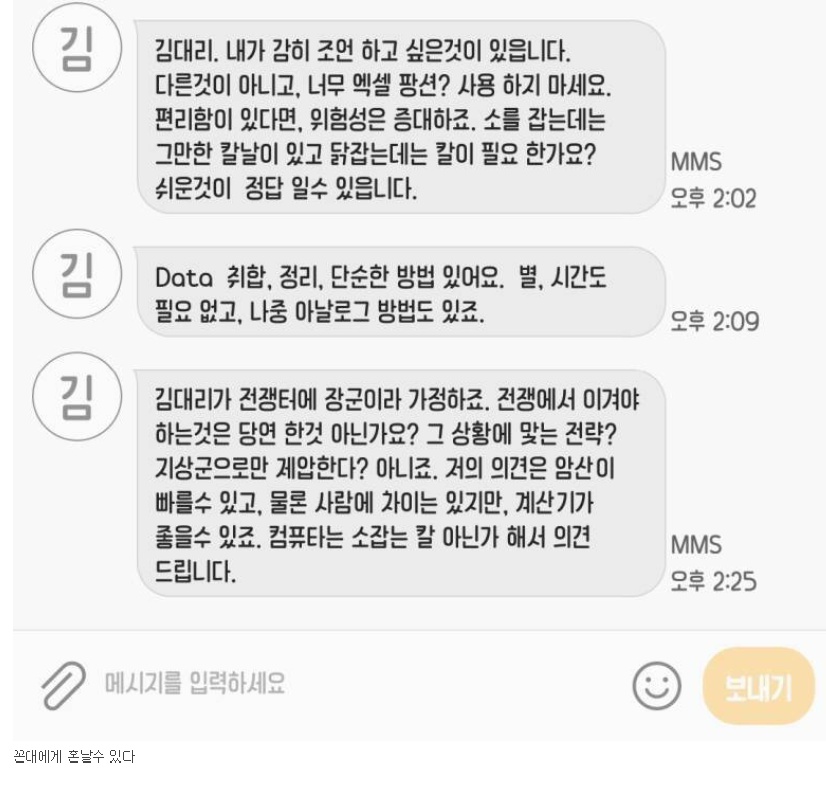Tap the paperclip attach icon

(63, 685)
